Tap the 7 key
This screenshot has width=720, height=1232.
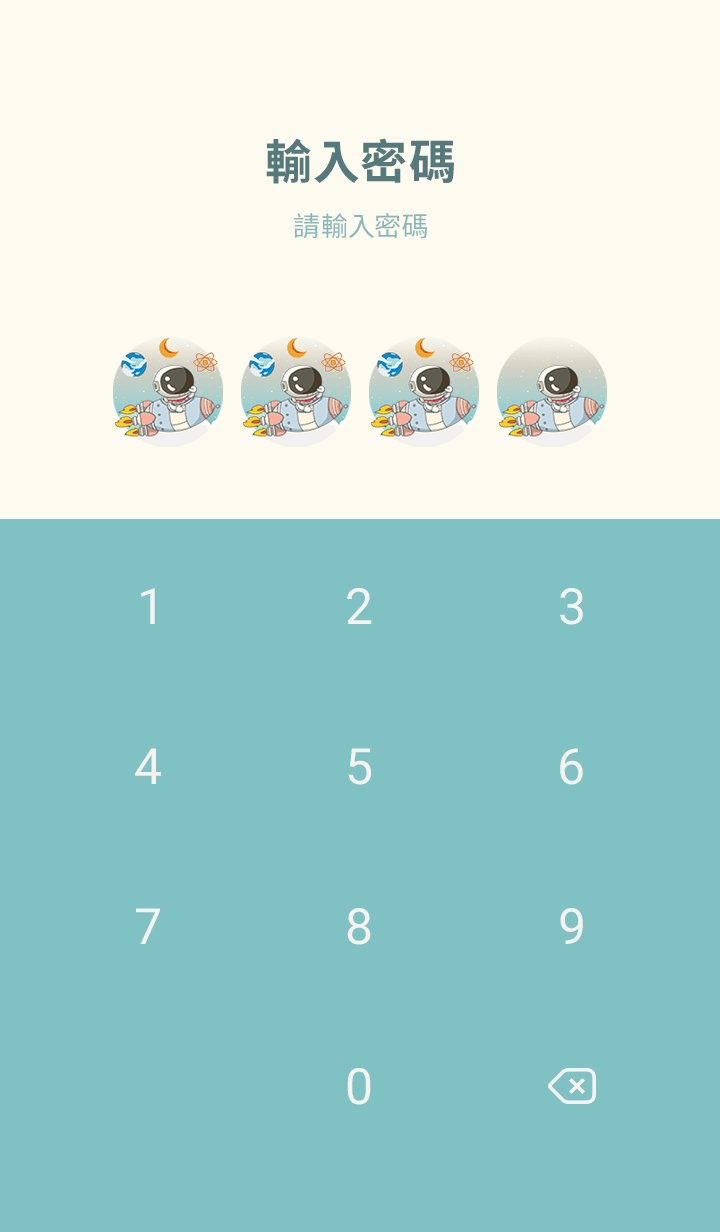coord(148,927)
